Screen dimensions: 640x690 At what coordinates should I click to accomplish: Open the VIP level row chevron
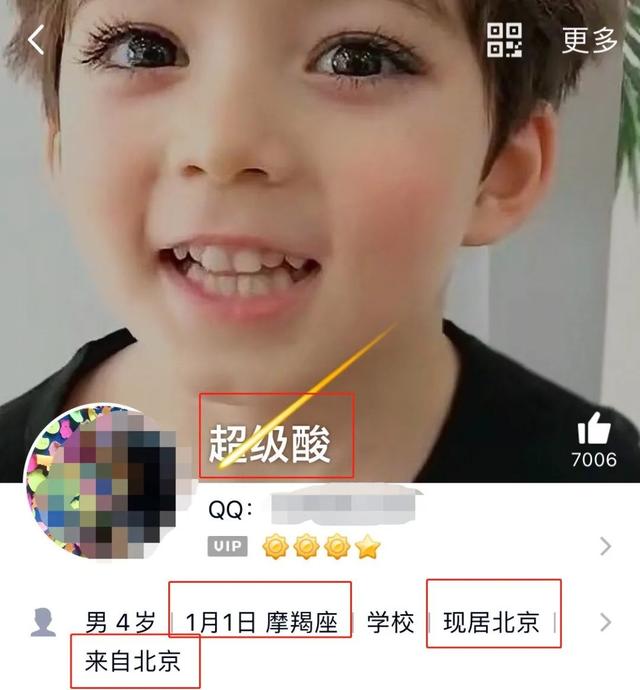(x=605, y=546)
